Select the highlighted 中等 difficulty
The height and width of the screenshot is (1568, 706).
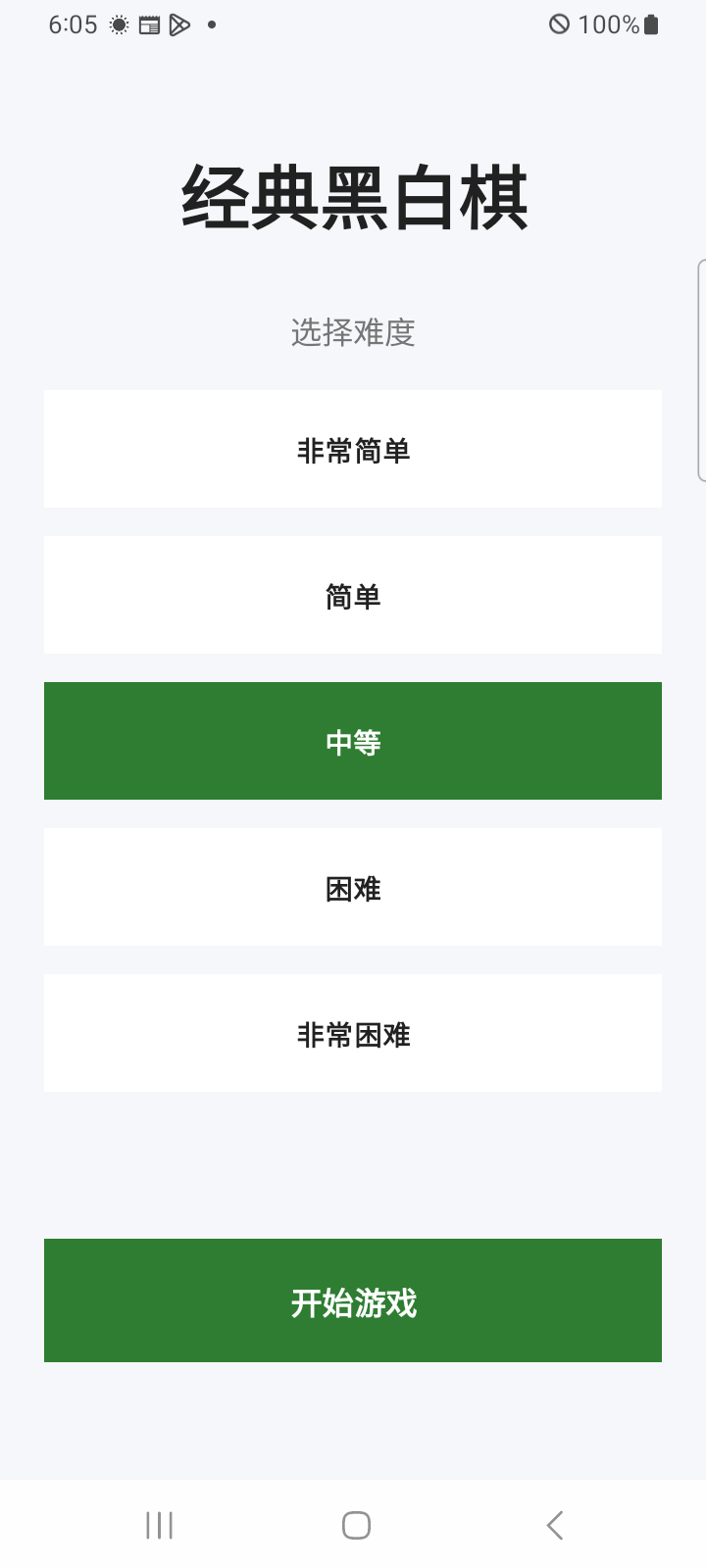tap(353, 741)
